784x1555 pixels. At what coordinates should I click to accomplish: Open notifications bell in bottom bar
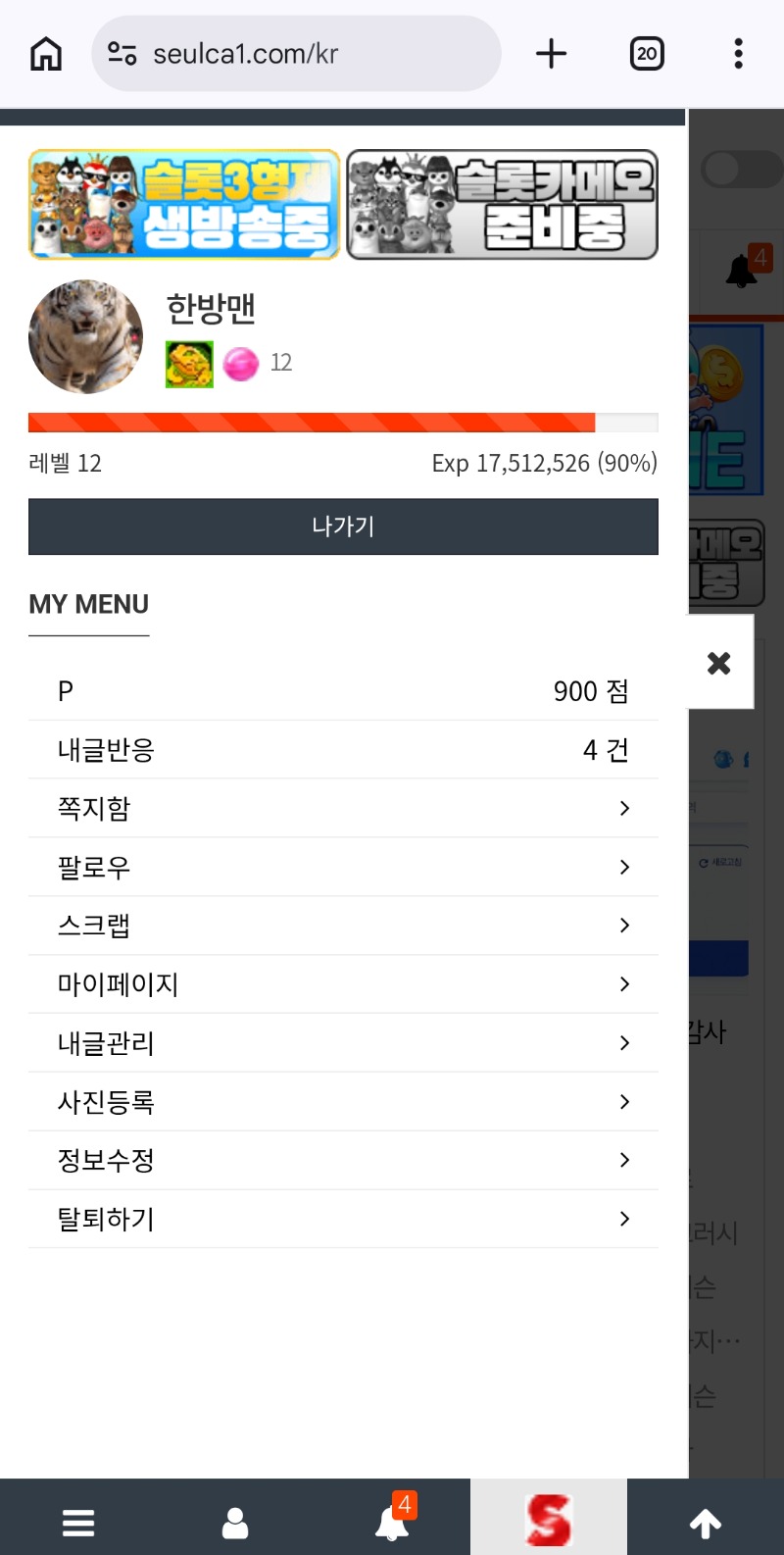pyautogui.click(x=392, y=1522)
